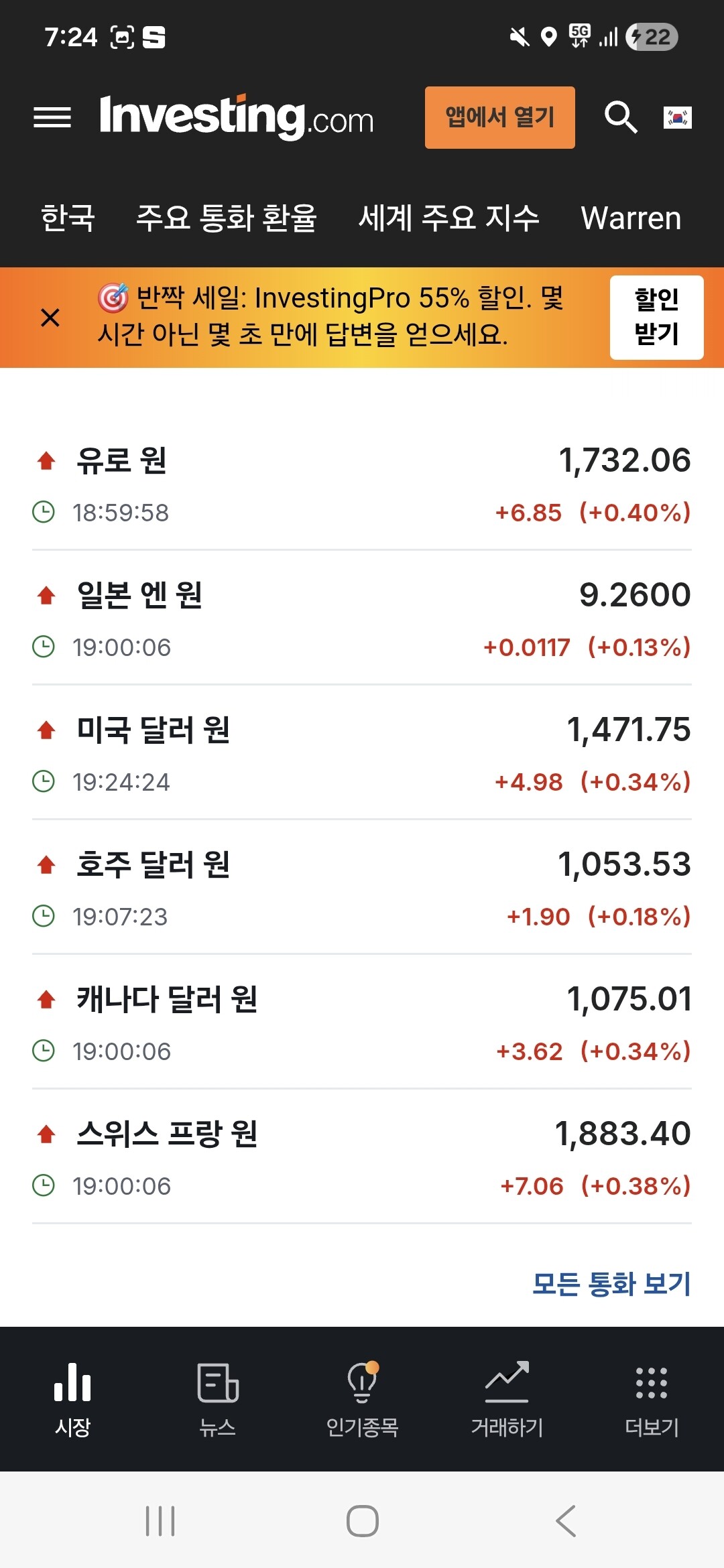Tap the 할인 받기 discount button
The height and width of the screenshot is (1568, 724).
[657, 318]
